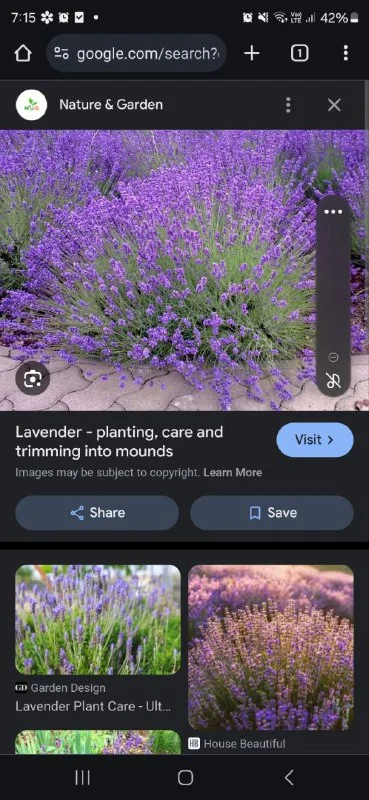Open the tab switcher
Screen dimensions: 369x800
[x=300, y=53]
